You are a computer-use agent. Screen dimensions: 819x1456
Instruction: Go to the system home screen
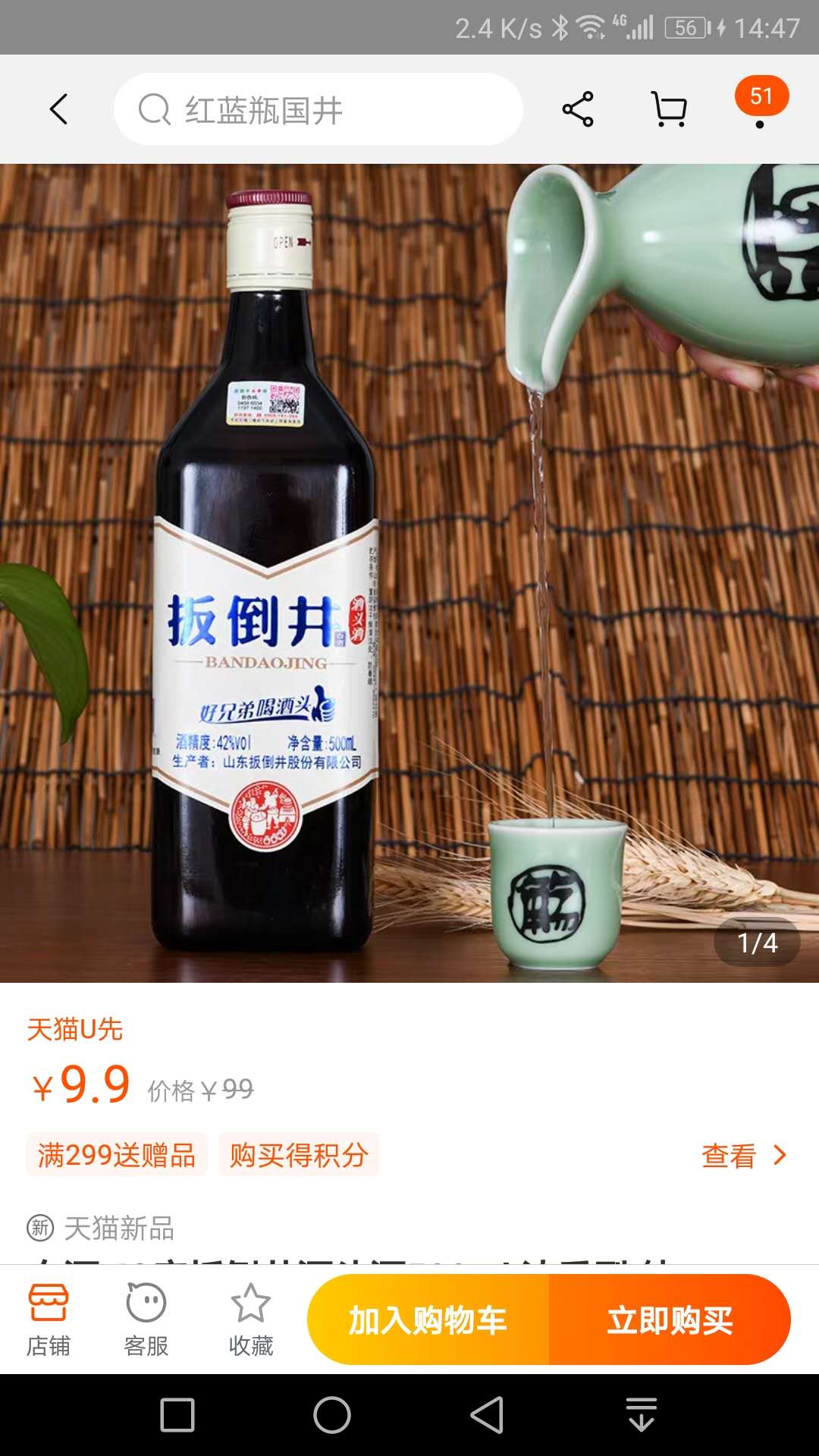tap(332, 1415)
